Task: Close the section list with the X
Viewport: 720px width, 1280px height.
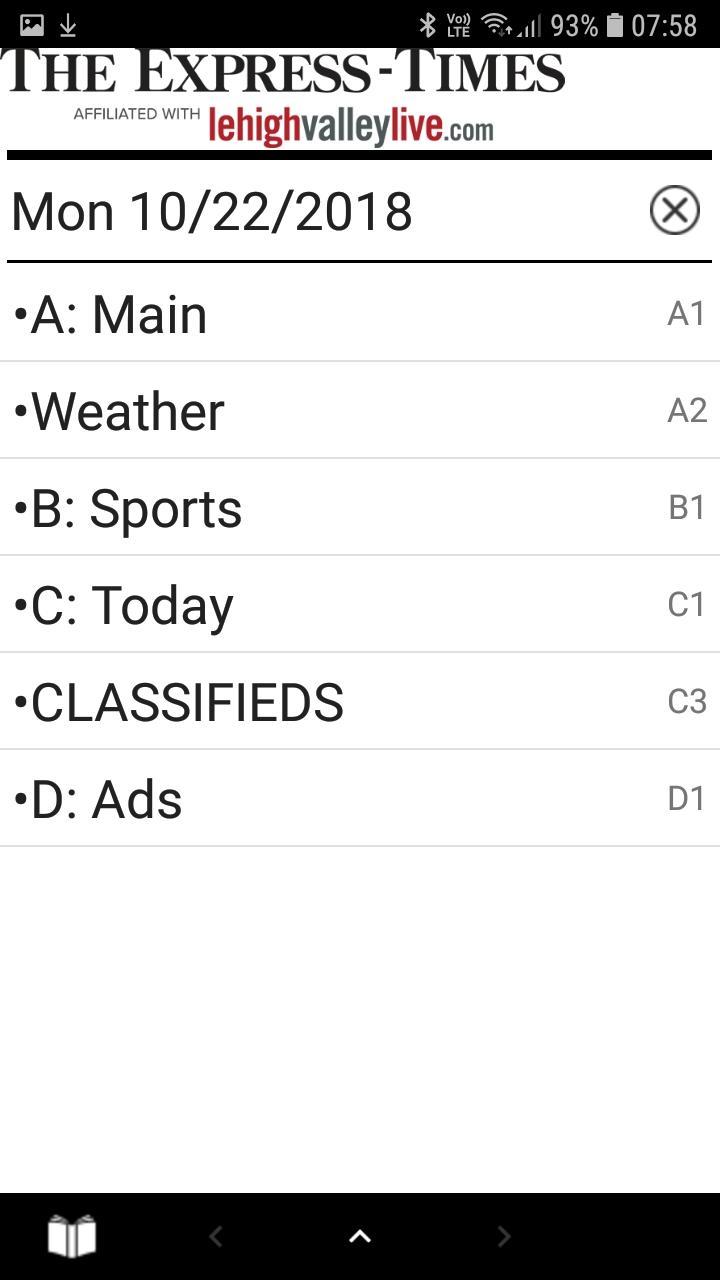Action: click(x=675, y=211)
